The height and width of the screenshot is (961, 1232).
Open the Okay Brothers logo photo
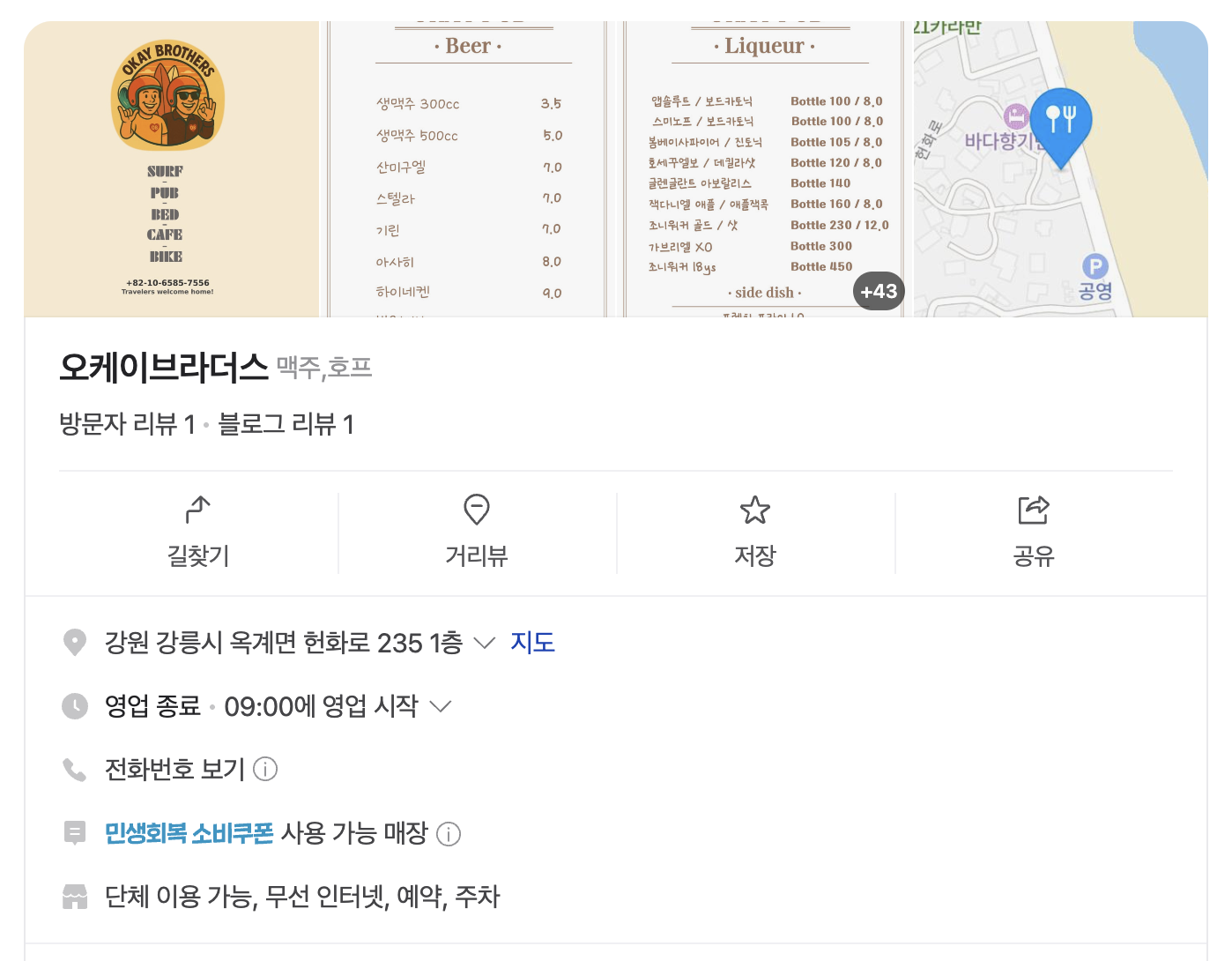pos(171,169)
